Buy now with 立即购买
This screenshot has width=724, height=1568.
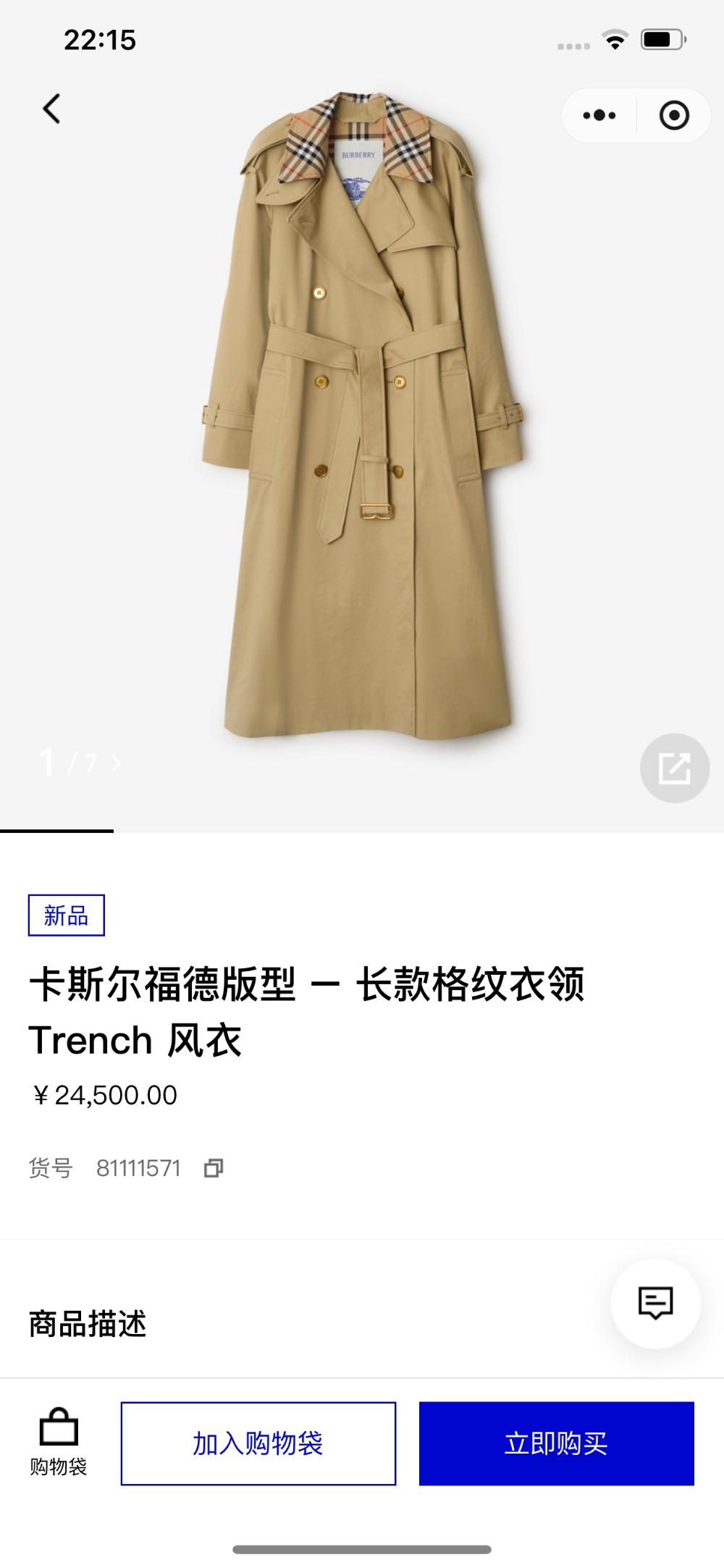(556, 1443)
